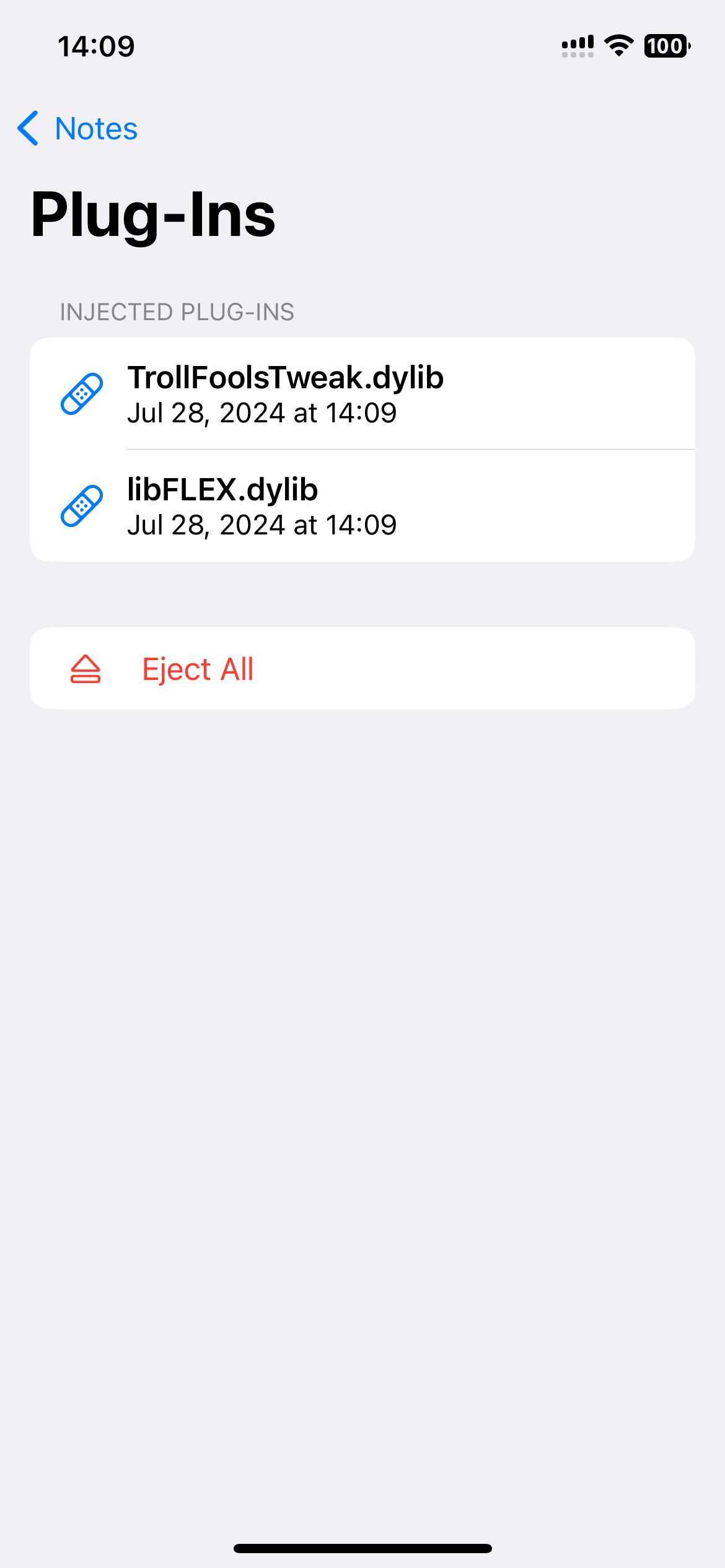Go back to Notes

78,129
